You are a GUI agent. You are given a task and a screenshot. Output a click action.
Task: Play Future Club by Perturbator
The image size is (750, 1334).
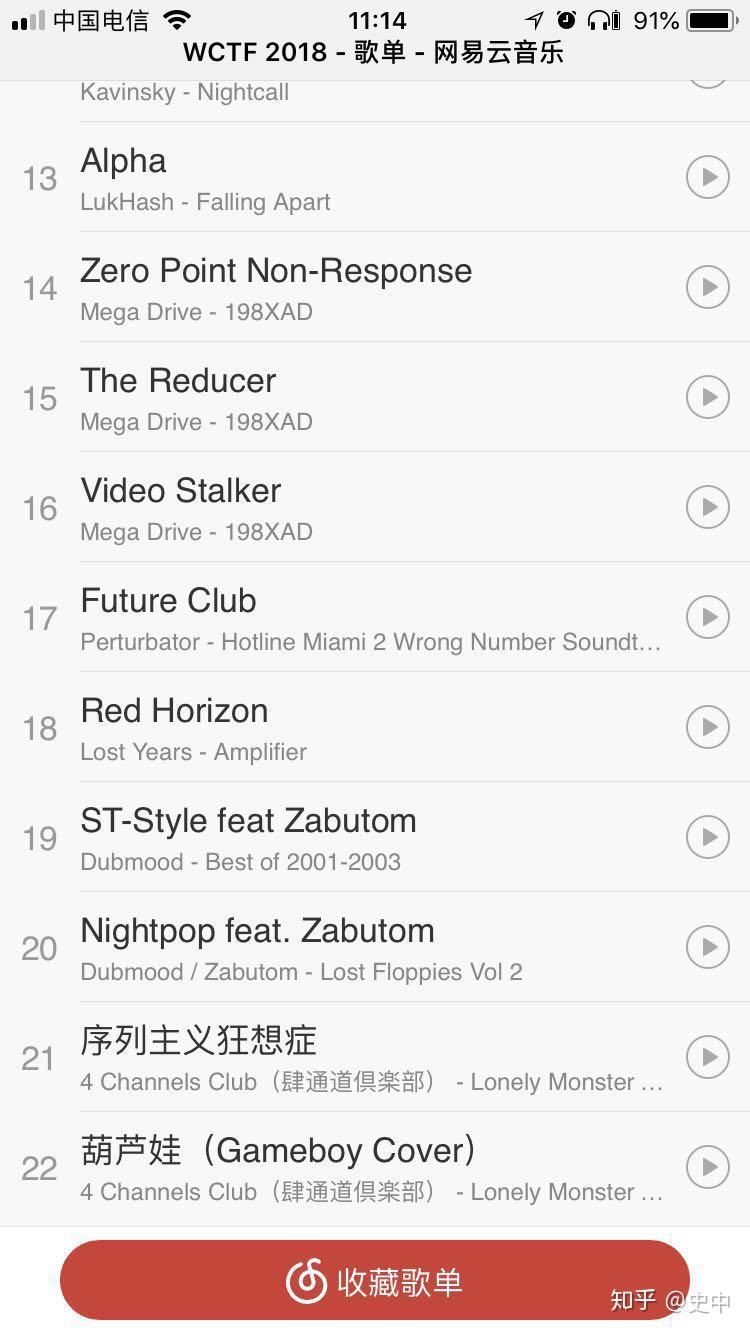(707, 617)
